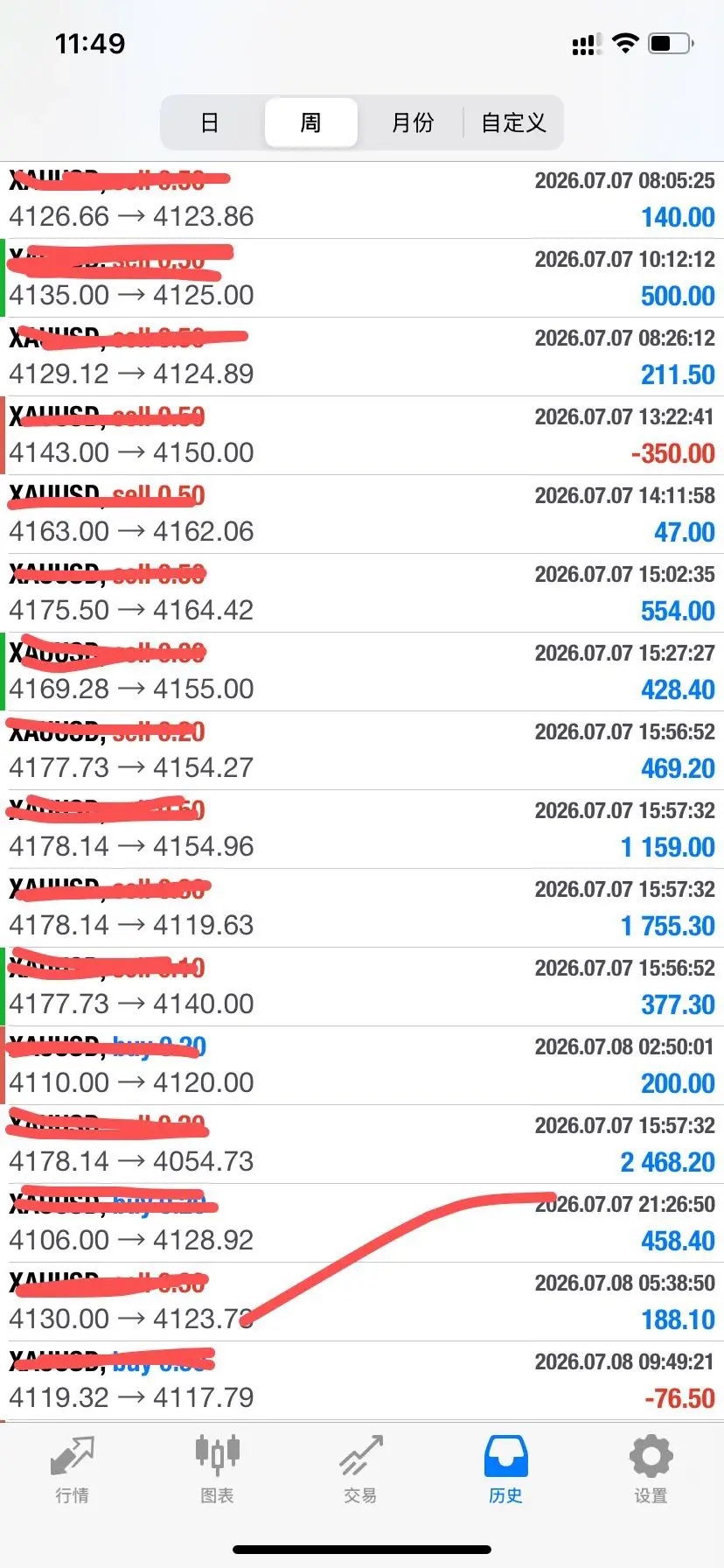
Task: Switch to the 交易 trade tab
Action: tap(360, 1470)
